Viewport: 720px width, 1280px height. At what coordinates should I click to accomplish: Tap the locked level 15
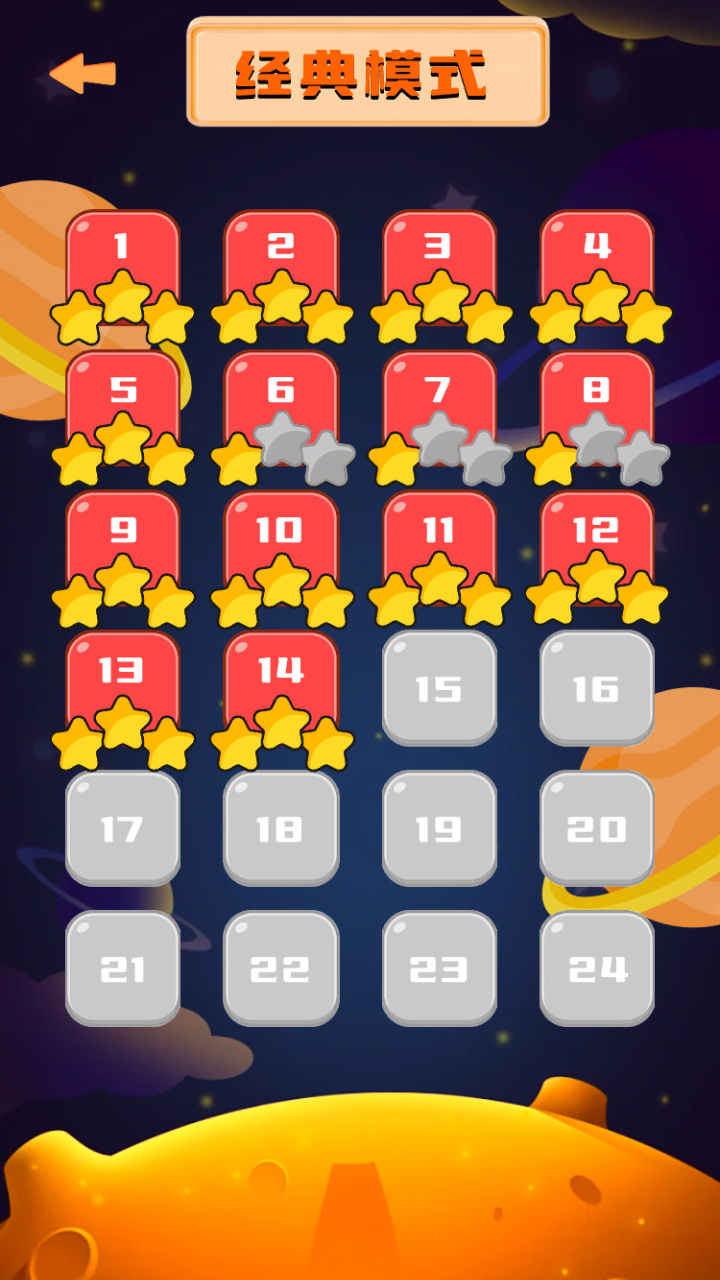[439, 688]
